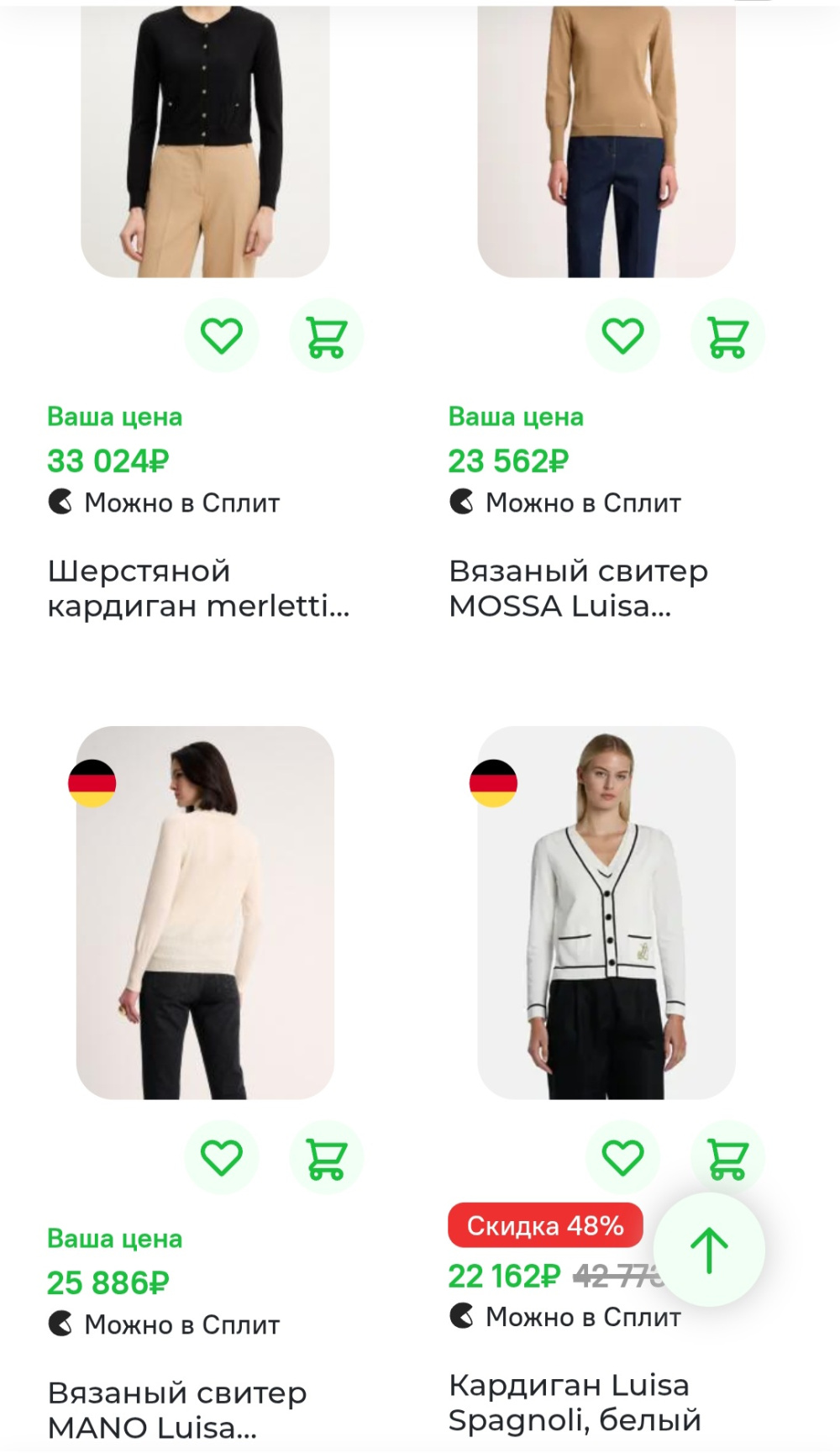The image size is (840, 1453).
Task: Save white Luisa Spagnoli cardigan to wishlist
Action: click(x=622, y=1157)
